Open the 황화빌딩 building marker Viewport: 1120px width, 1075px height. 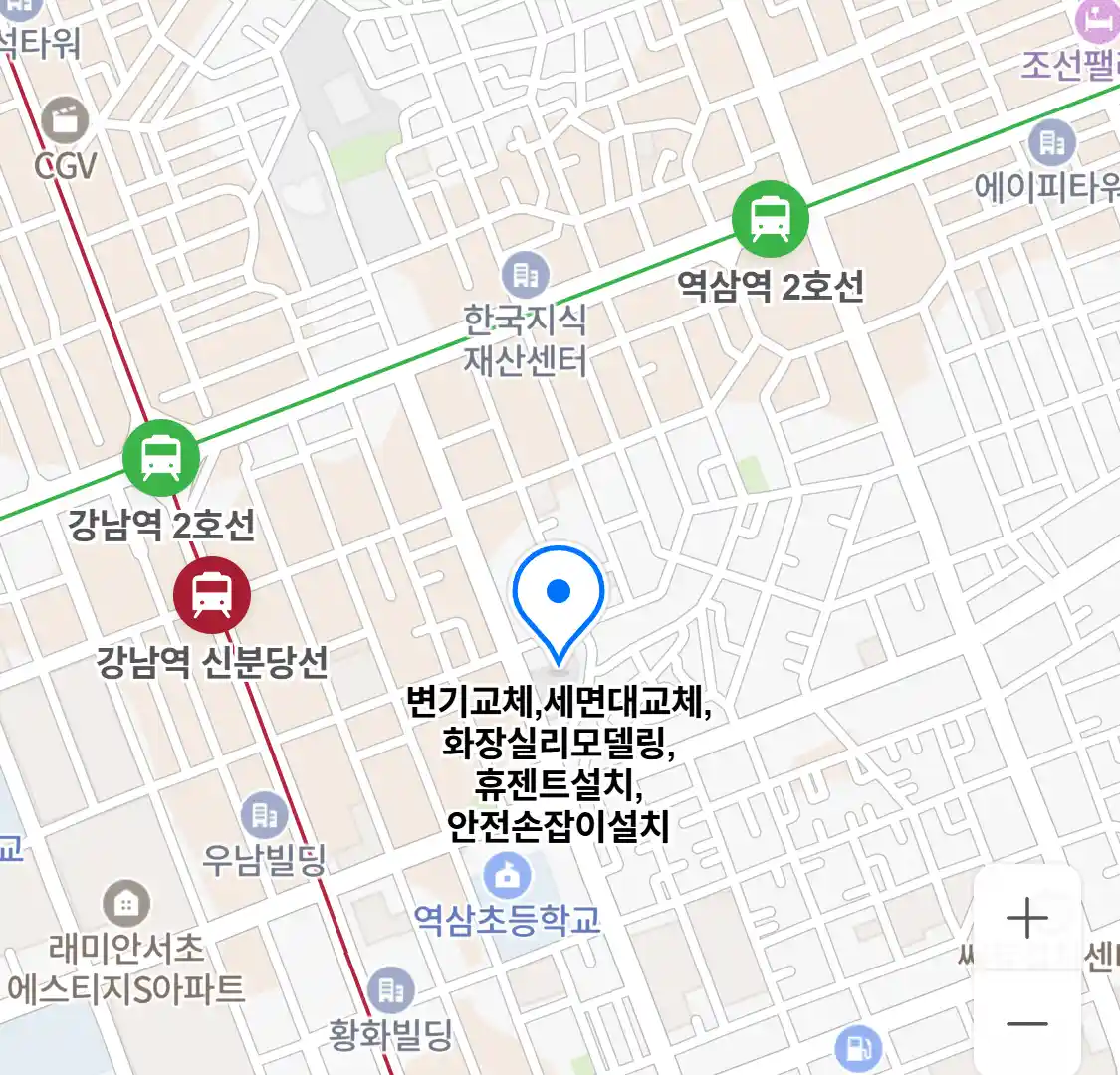(x=391, y=990)
